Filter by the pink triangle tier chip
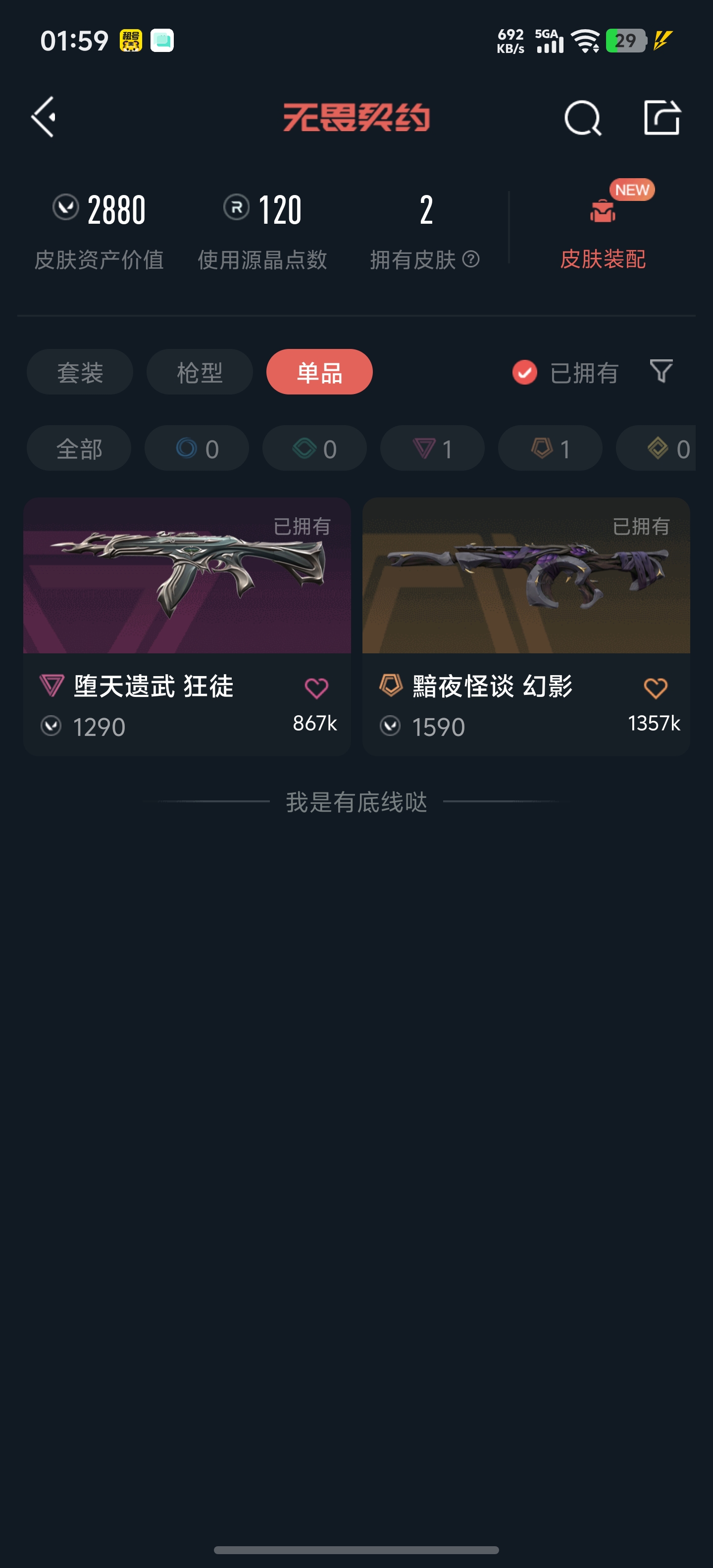The image size is (713, 1568). 432,448
